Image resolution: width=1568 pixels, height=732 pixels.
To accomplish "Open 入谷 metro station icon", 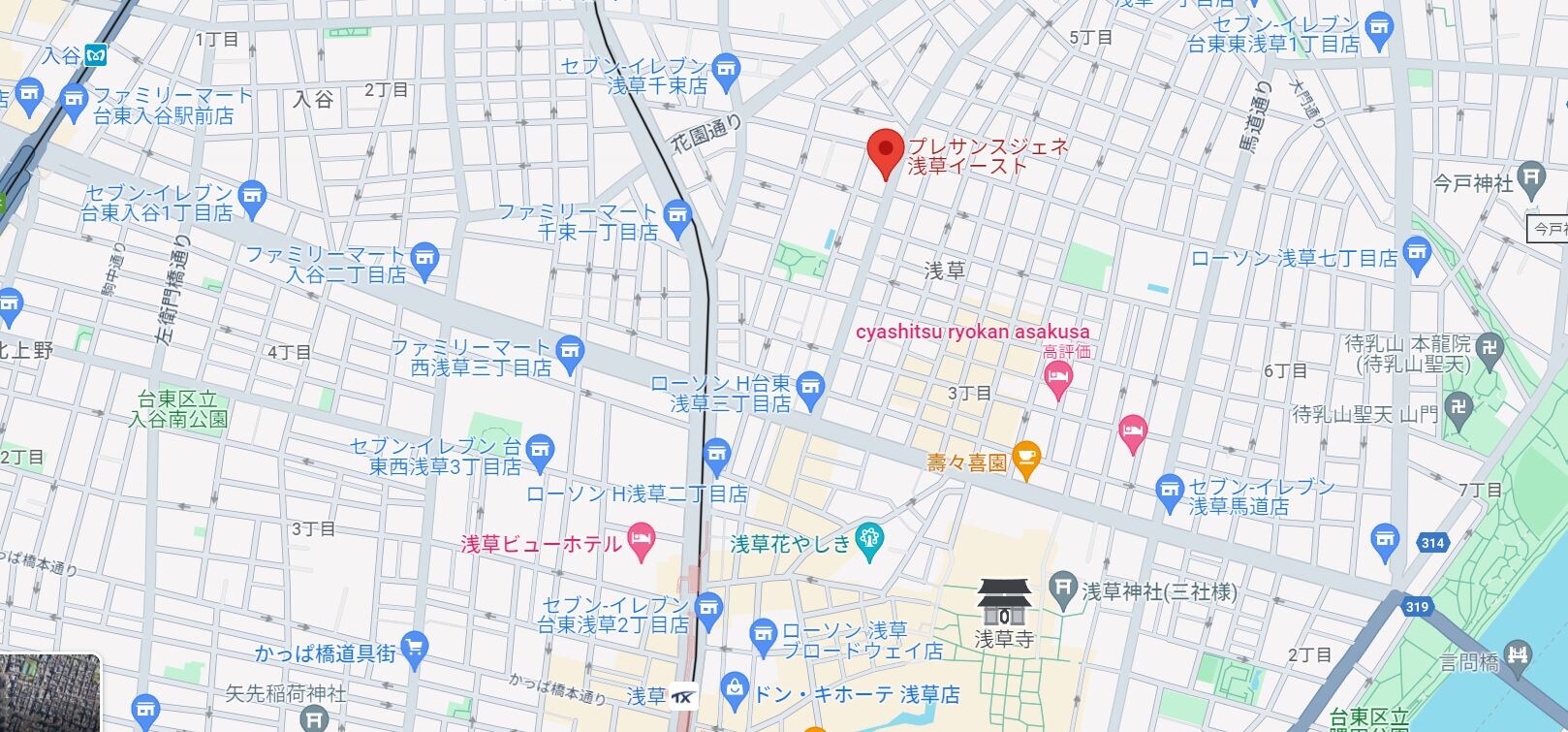I will (95, 54).
